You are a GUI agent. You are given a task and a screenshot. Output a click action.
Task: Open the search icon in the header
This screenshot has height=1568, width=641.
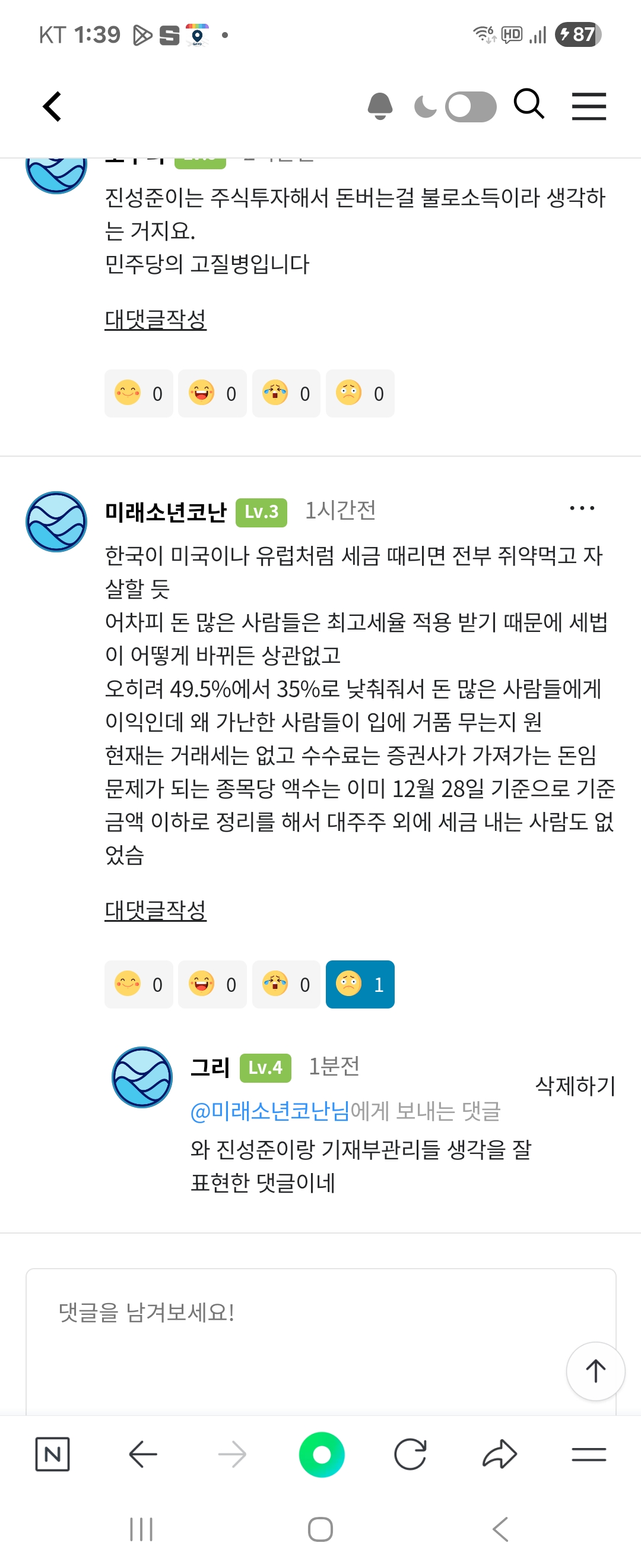[x=528, y=104]
